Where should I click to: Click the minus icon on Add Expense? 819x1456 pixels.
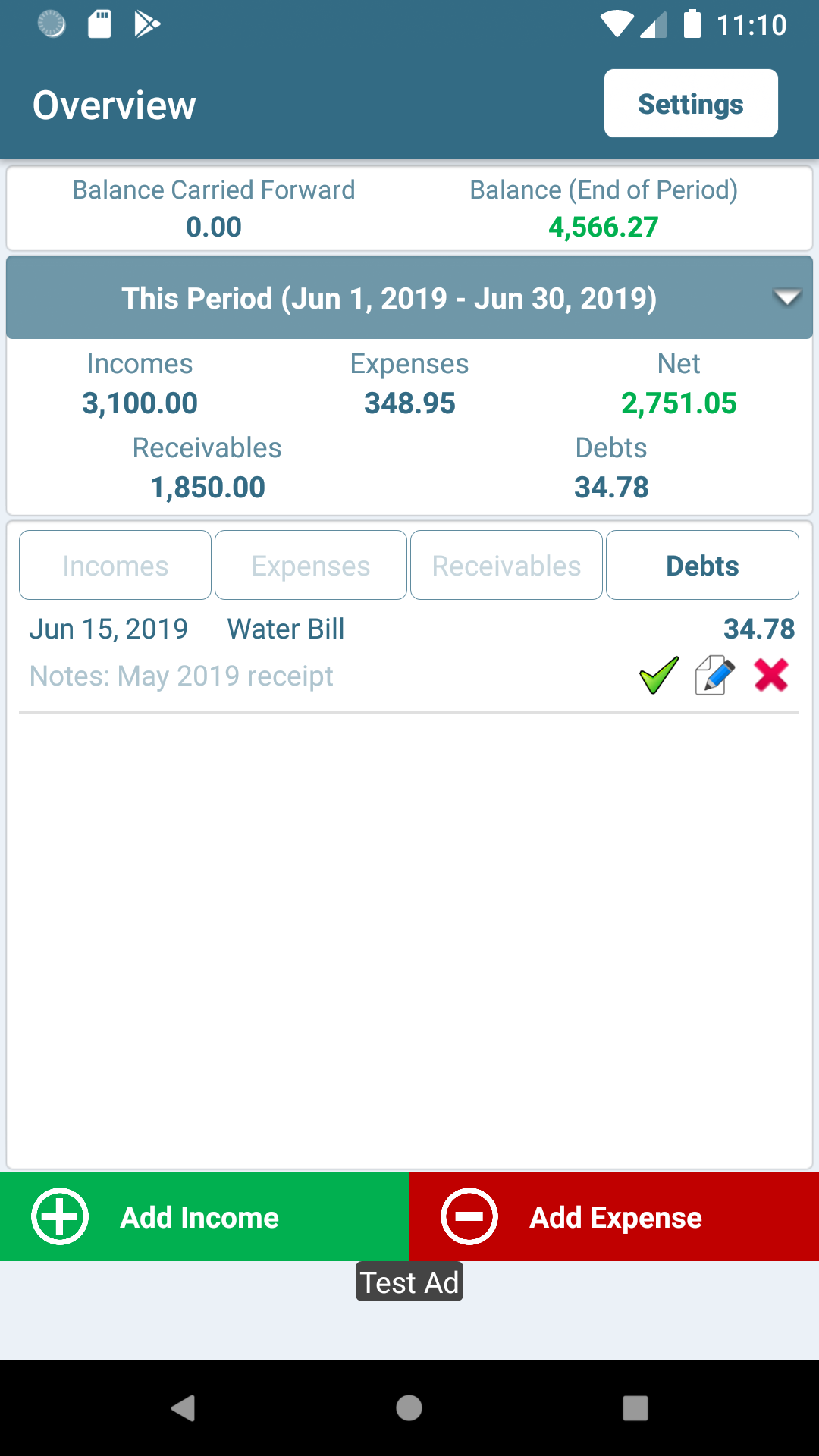pyautogui.click(x=468, y=1216)
